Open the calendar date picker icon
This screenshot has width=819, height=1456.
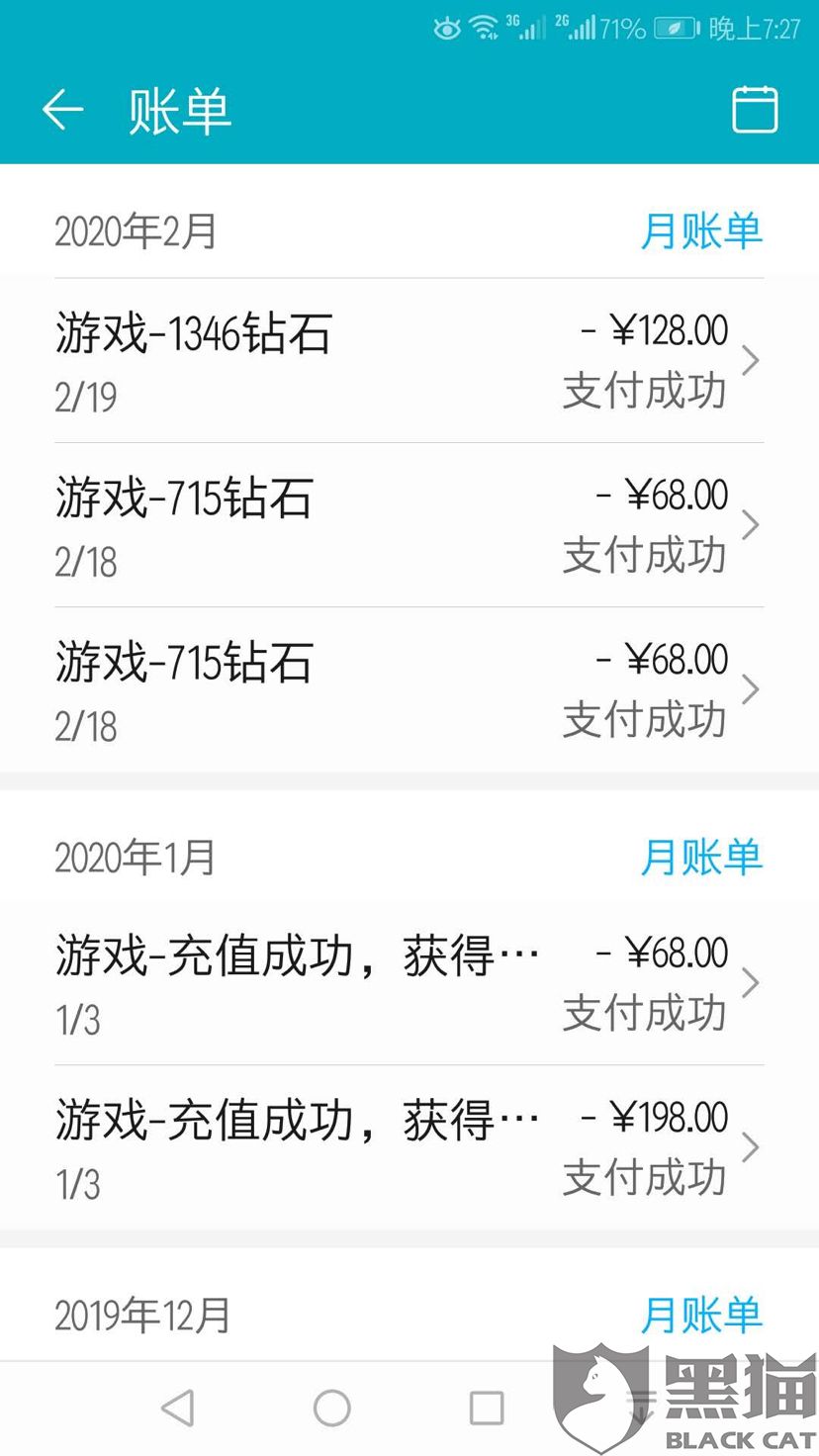pos(754,109)
